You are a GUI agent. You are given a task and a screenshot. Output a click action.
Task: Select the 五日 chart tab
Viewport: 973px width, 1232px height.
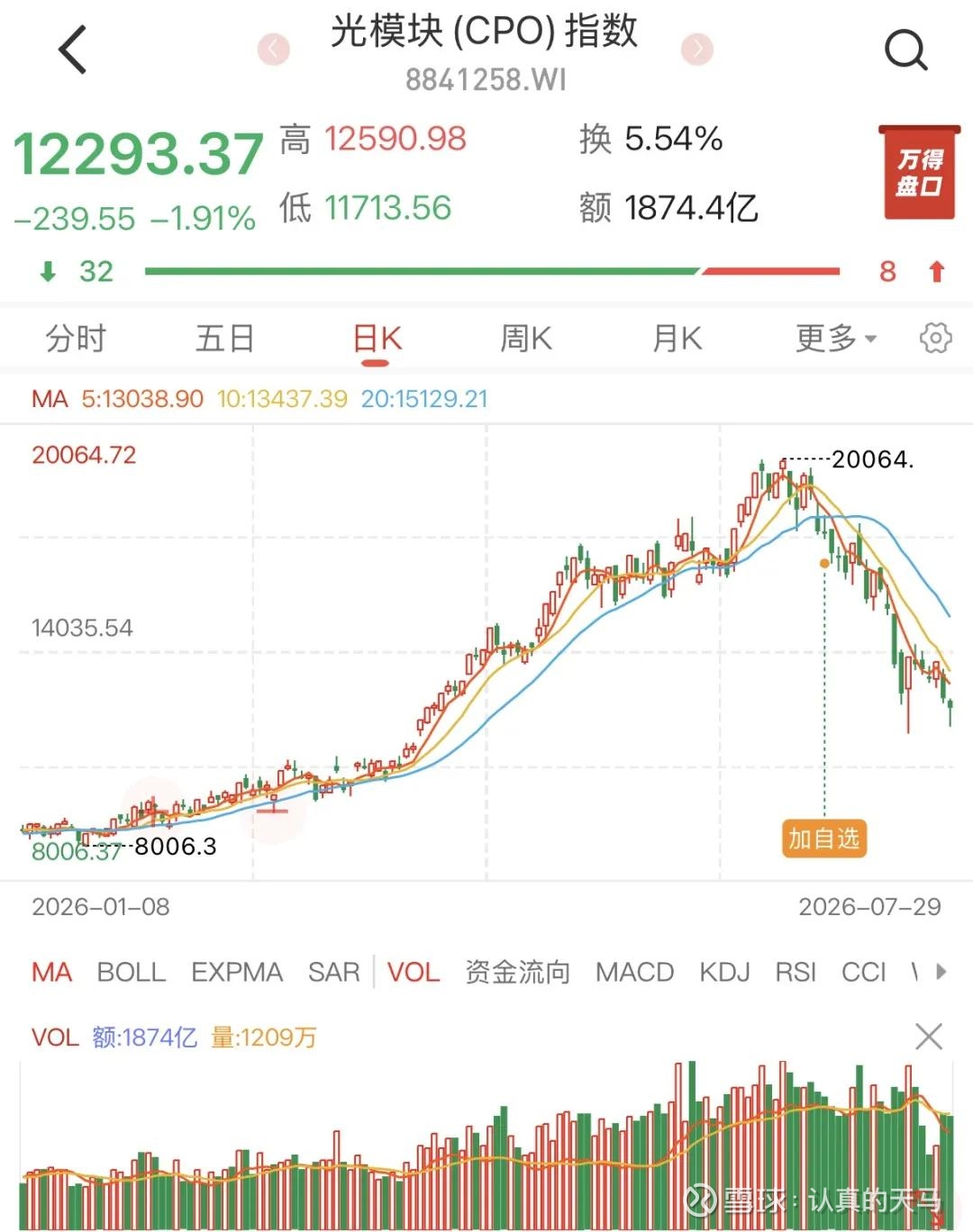point(225,339)
